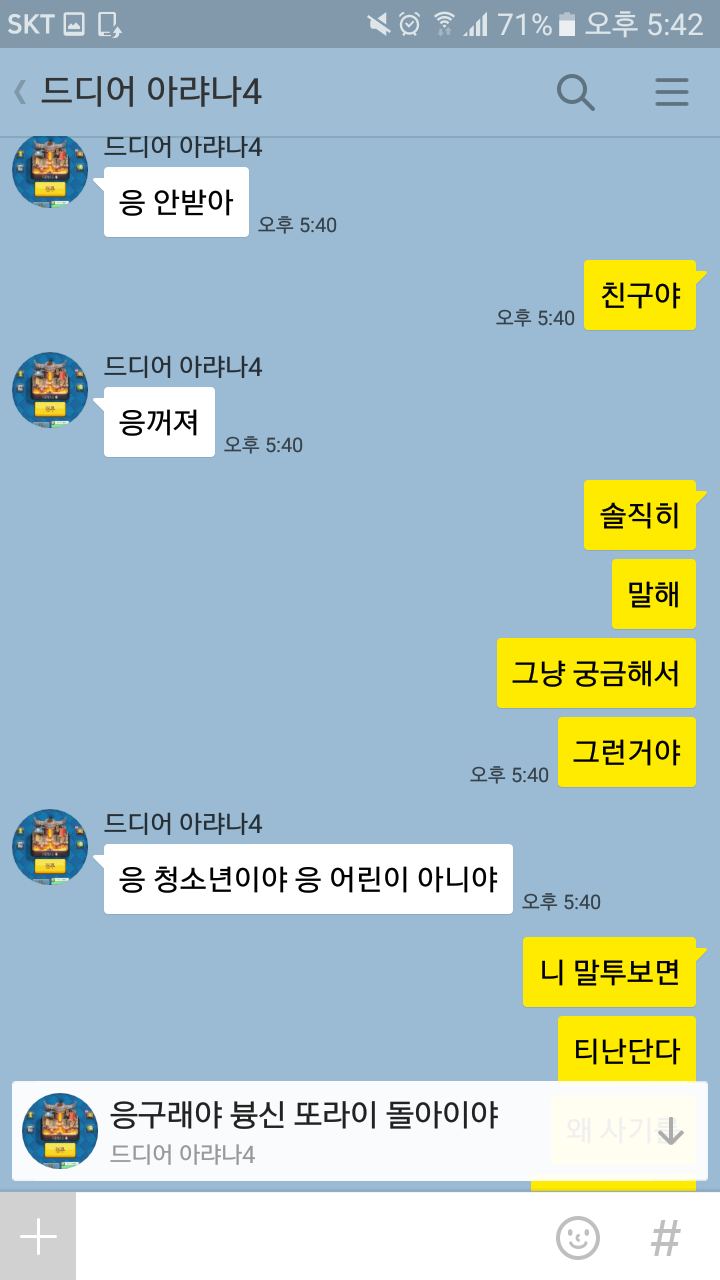The height and width of the screenshot is (1280, 720).
Task: View profile avatar beside 응 청소년이야 message
Action: click(x=50, y=847)
